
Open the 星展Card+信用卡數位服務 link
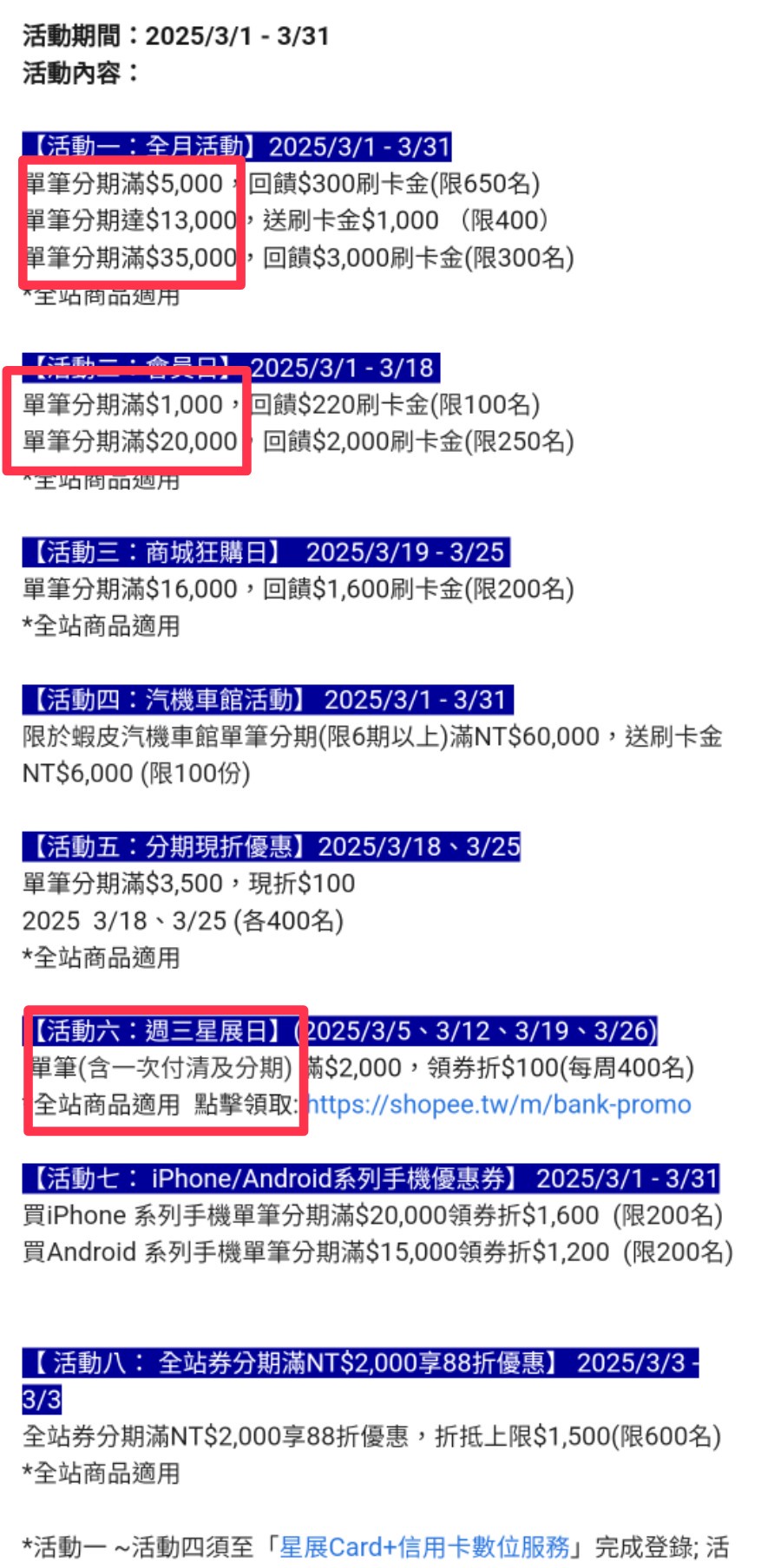click(x=424, y=1546)
